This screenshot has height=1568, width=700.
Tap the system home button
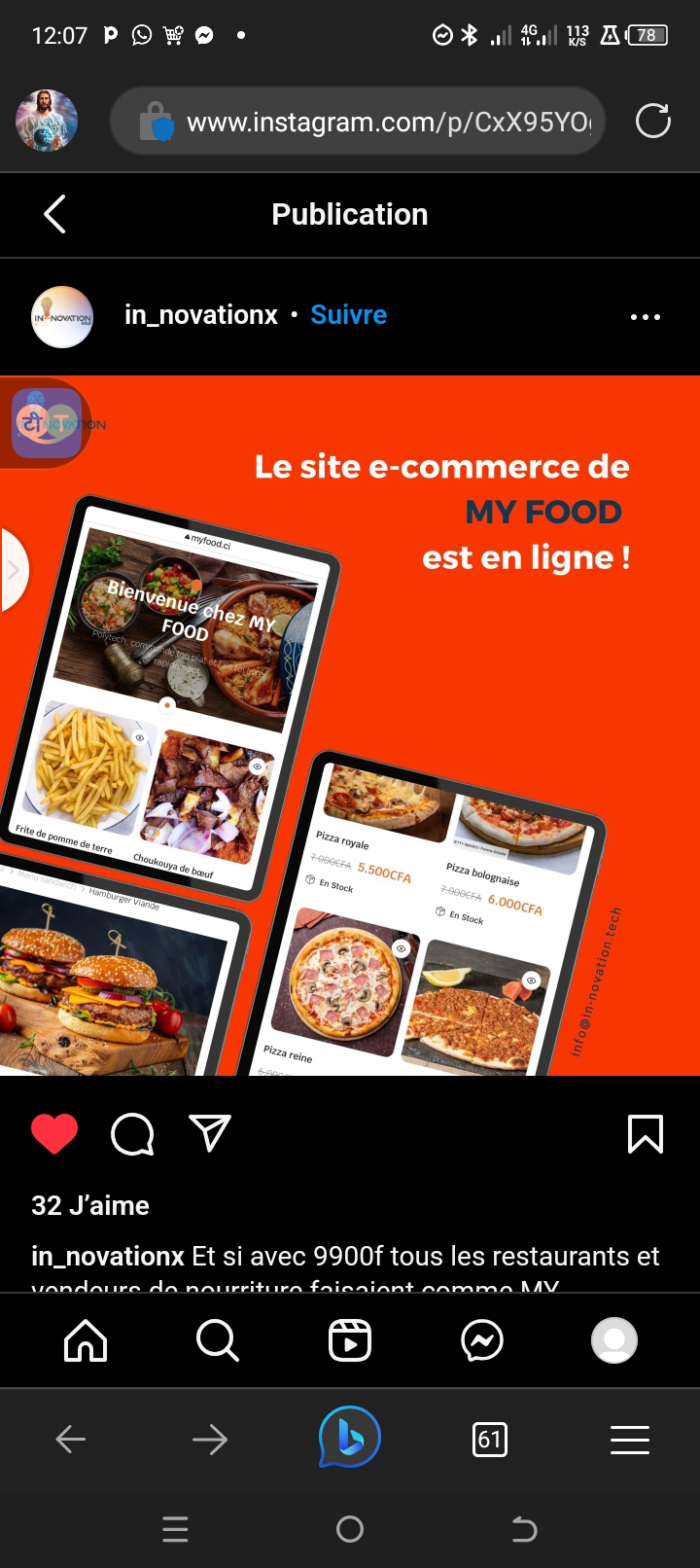[x=350, y=1529]
